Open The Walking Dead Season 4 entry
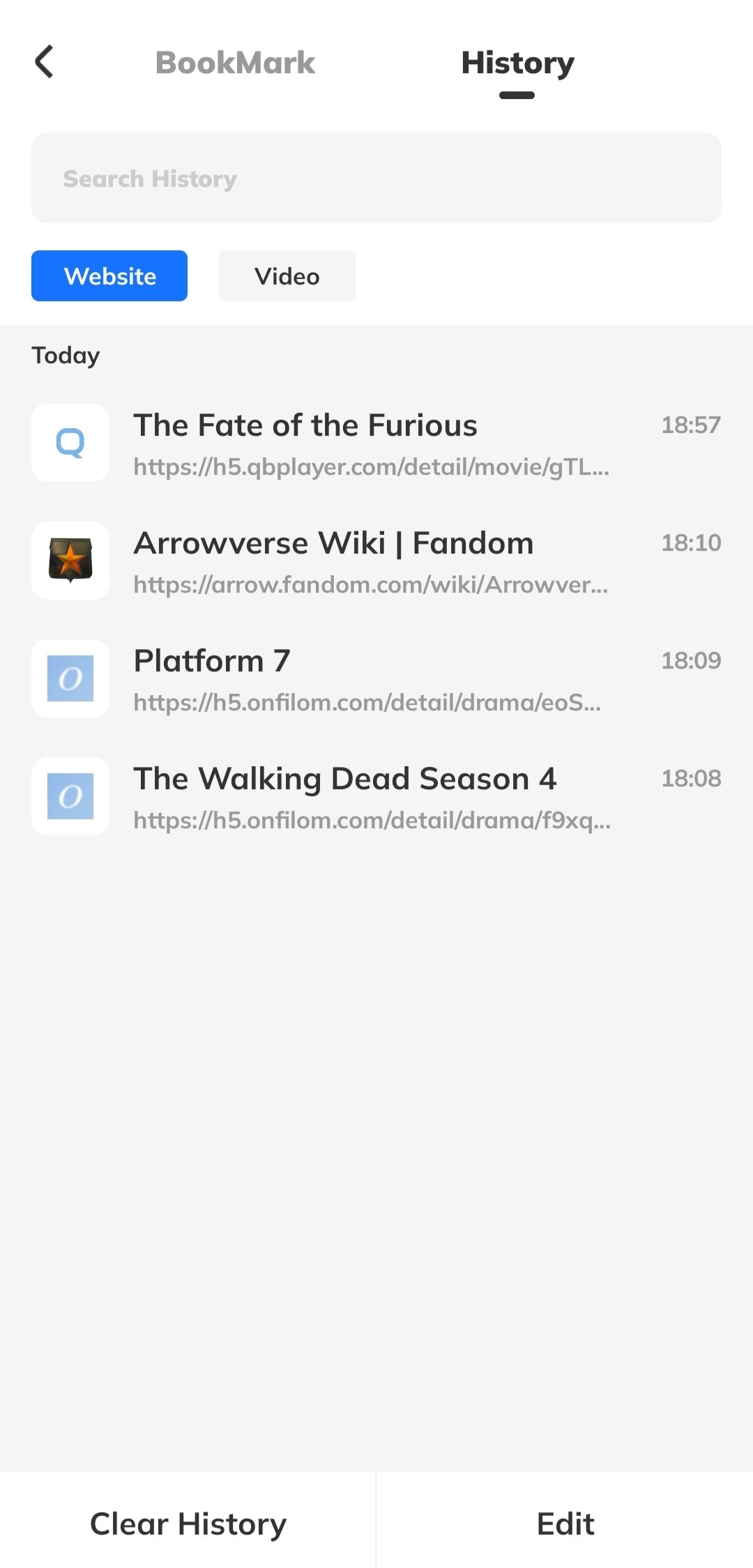Screen dimensions: 753x1568 click(375, 797)
